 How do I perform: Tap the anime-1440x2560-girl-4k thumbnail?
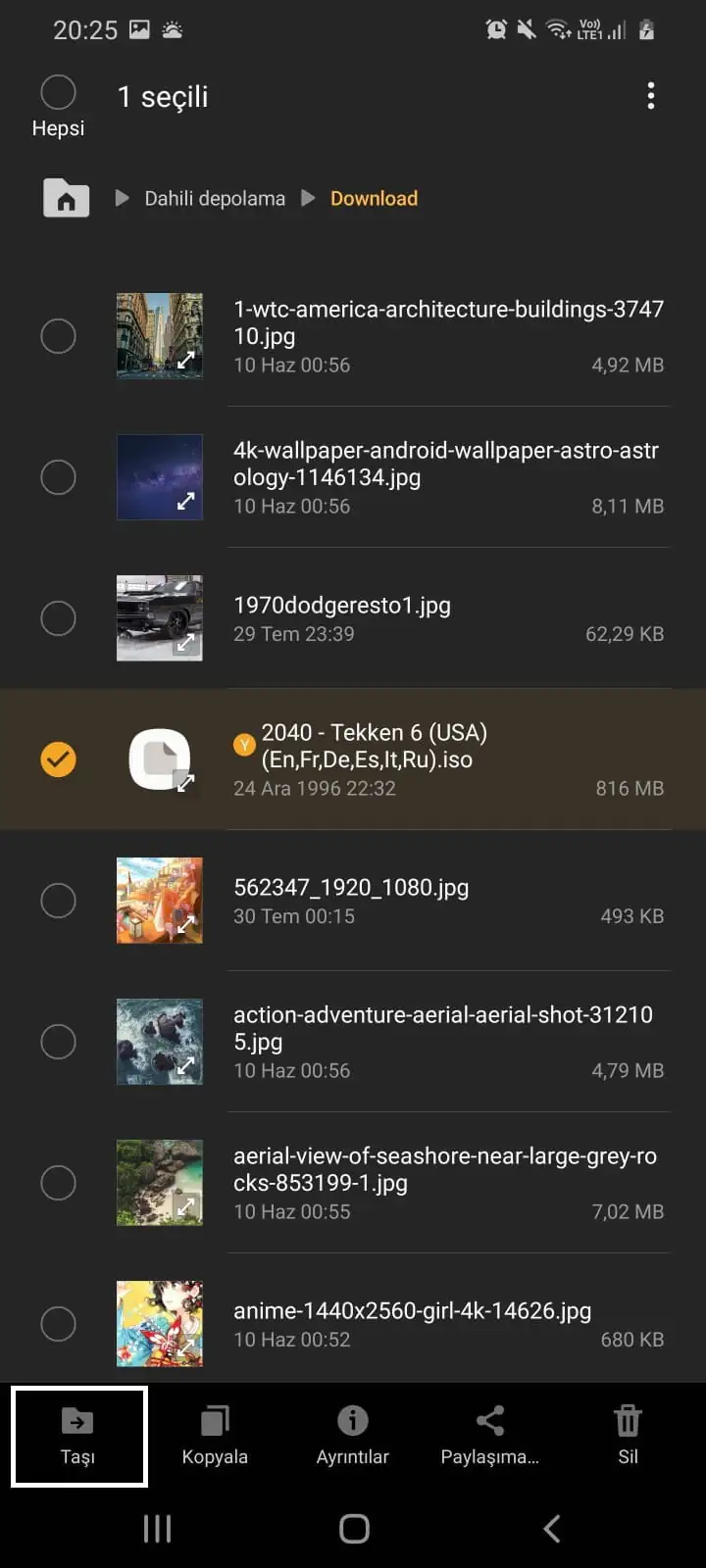tap(159, 1323)
